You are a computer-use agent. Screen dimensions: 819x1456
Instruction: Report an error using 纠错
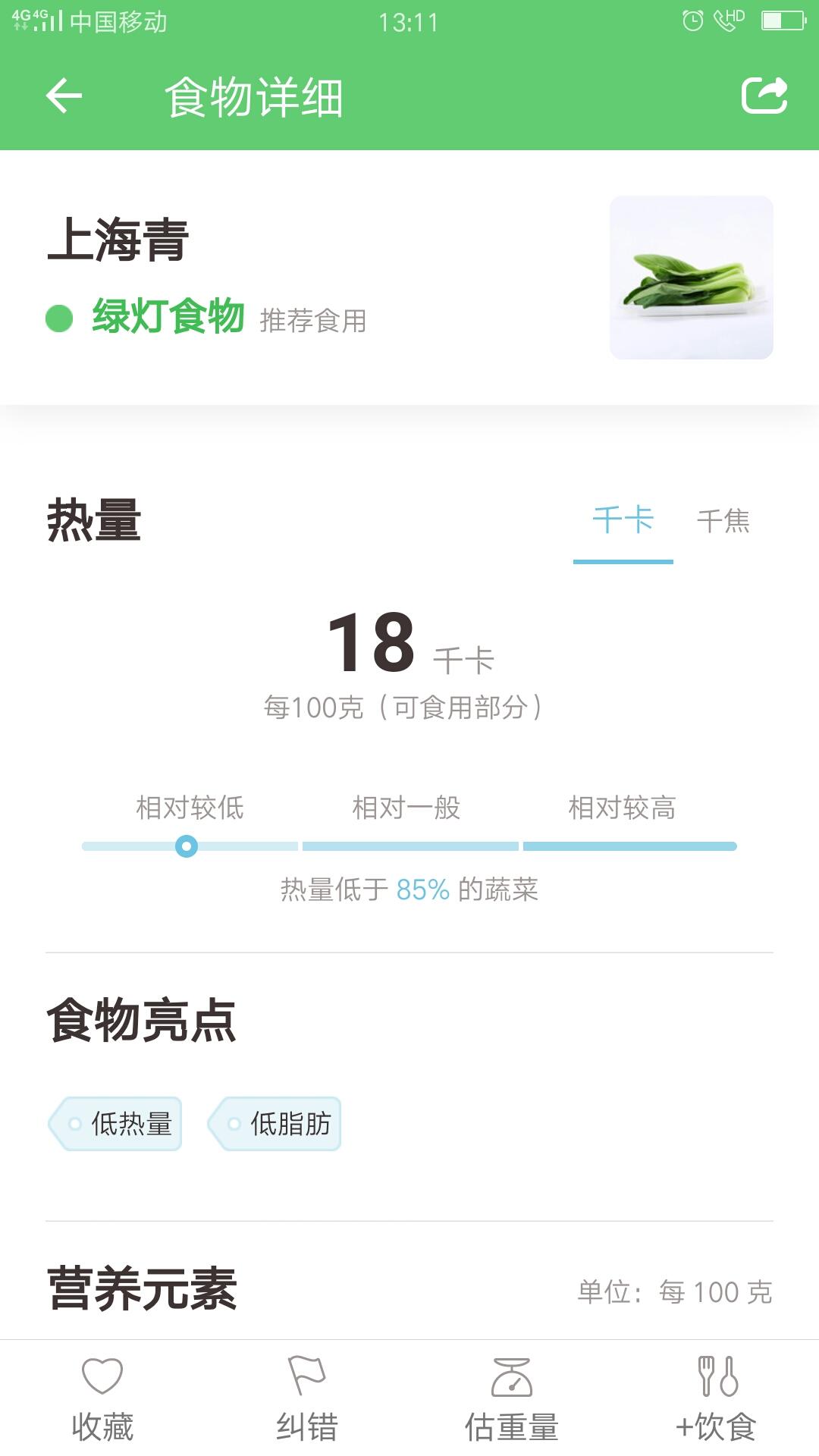pos(307,1399)
